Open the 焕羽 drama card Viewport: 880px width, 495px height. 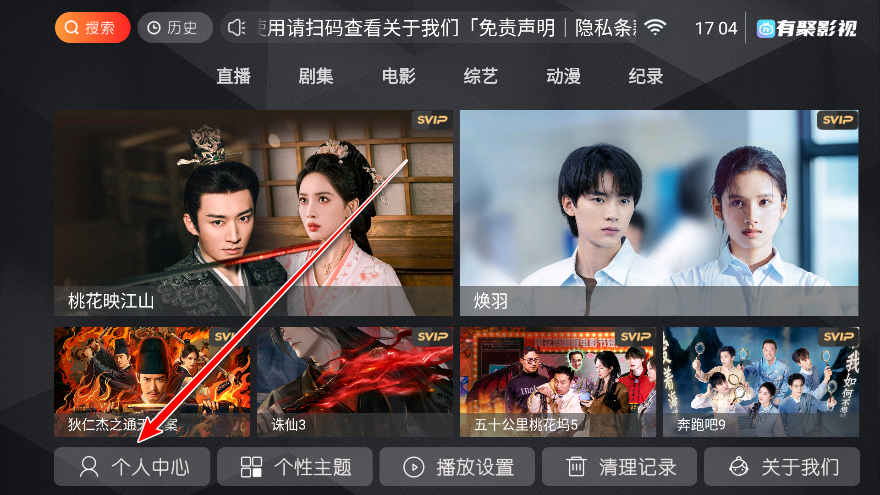(659, 213)
